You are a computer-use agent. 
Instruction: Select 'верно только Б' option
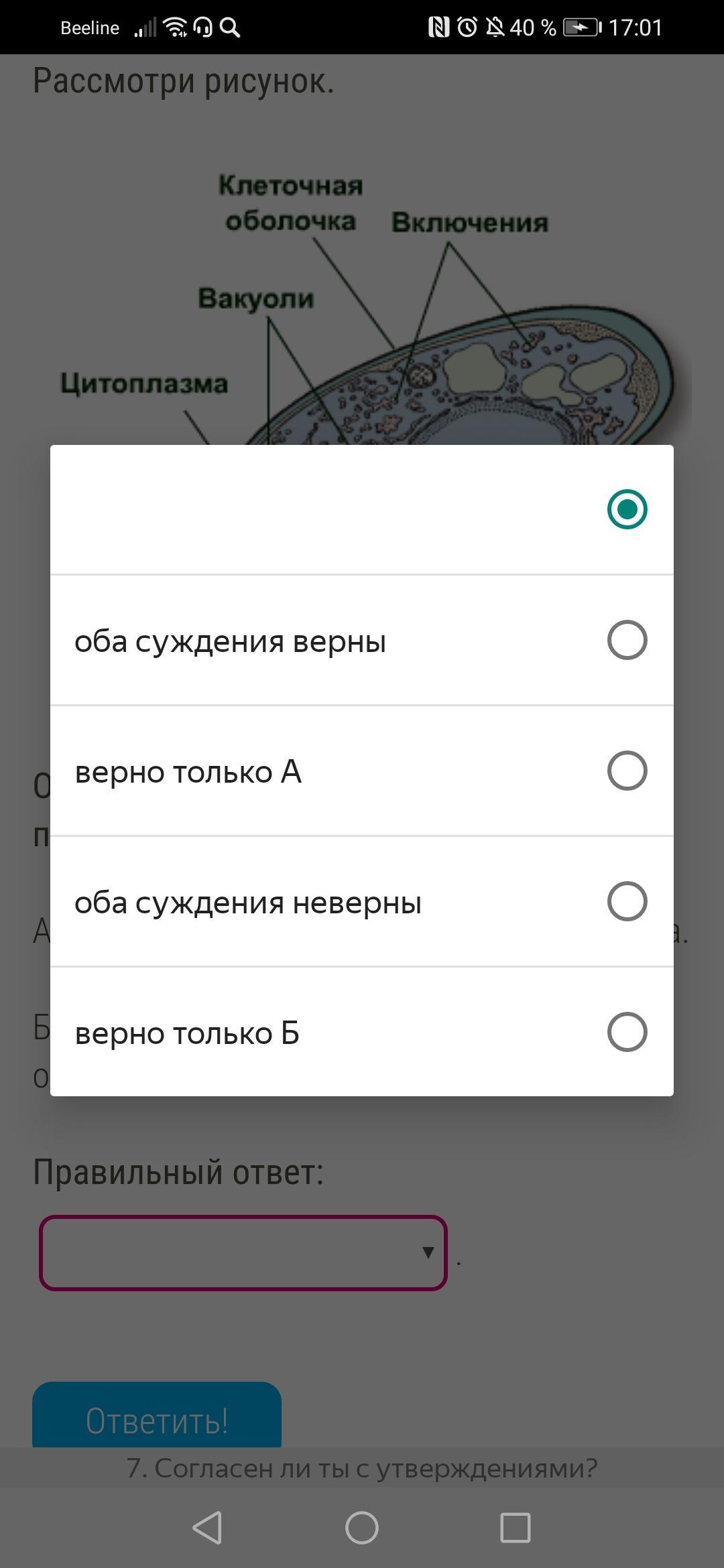tap(362, 1033)
